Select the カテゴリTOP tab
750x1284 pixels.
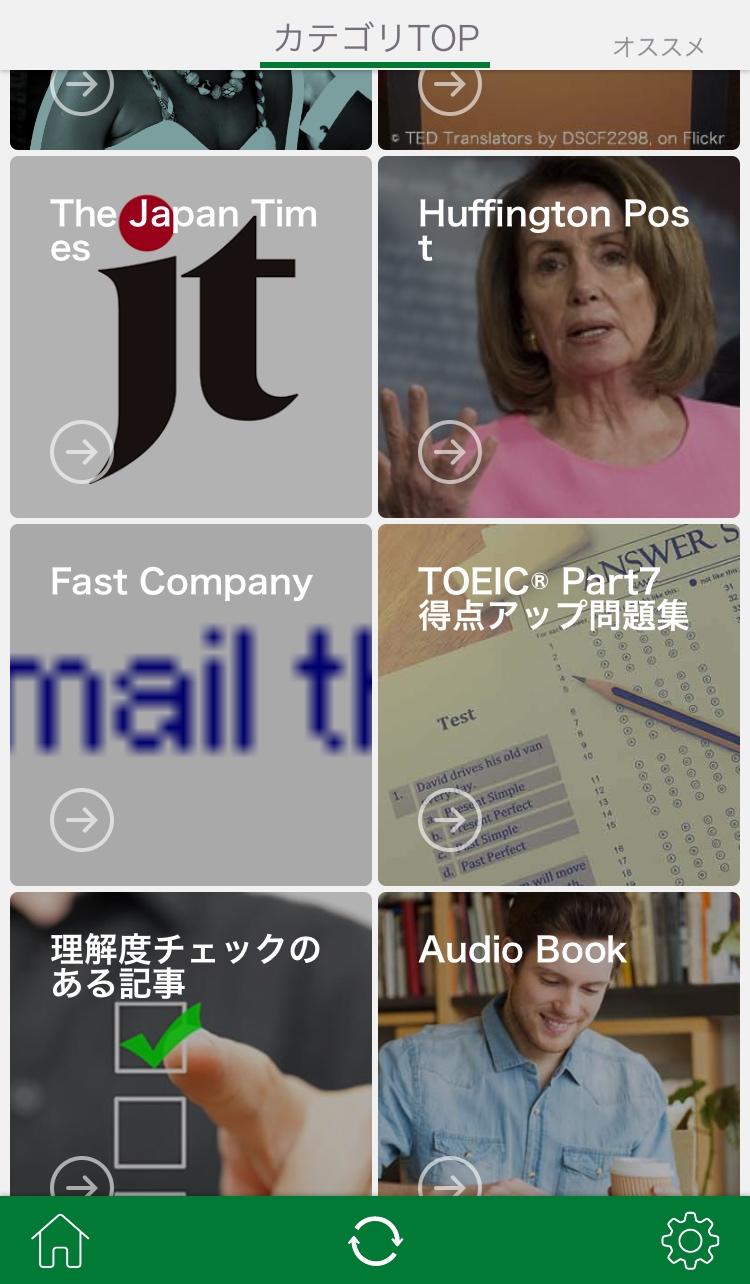pyautogui.click(x=376, y=38)
